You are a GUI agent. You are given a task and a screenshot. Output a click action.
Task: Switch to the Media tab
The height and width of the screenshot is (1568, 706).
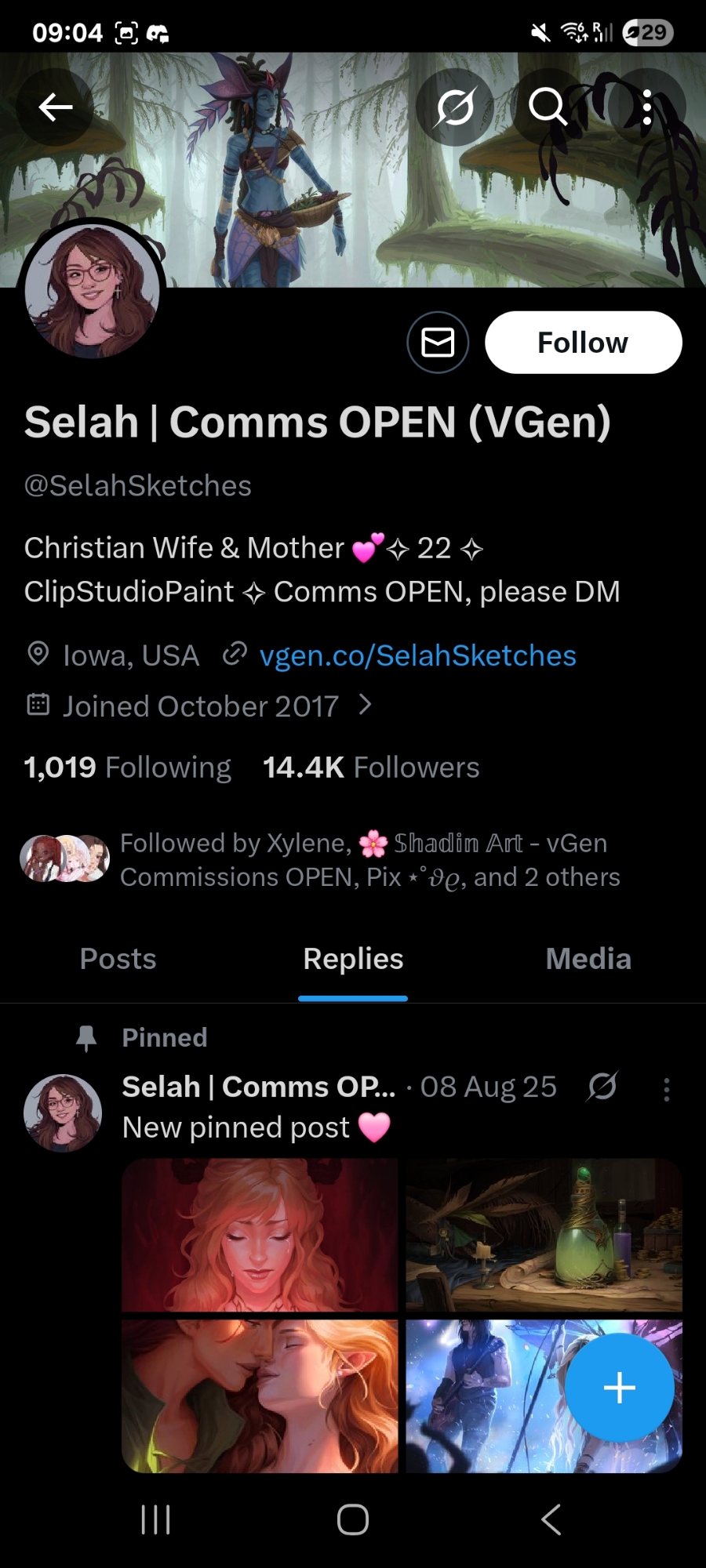tap(588, 959)
